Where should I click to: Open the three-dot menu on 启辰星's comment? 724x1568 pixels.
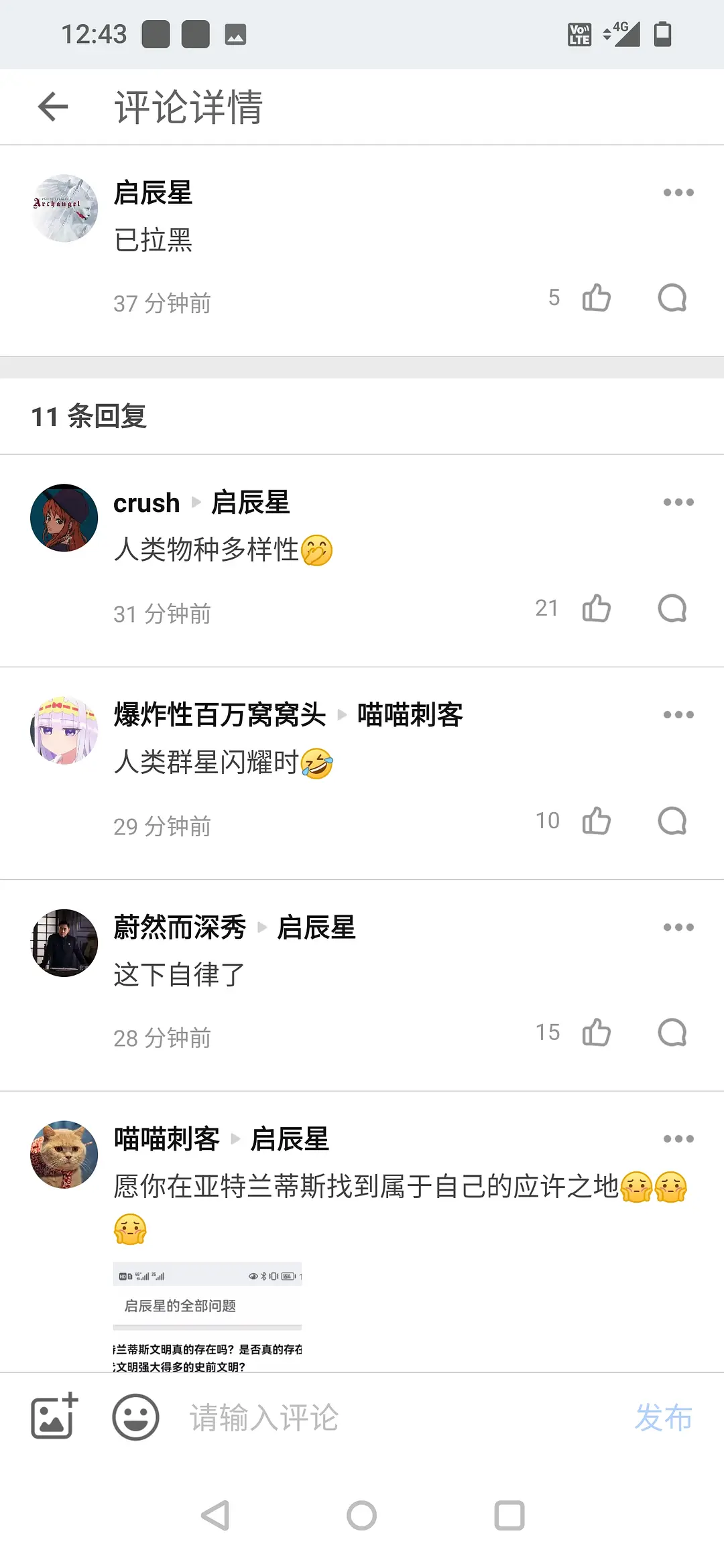click(678, 192)
